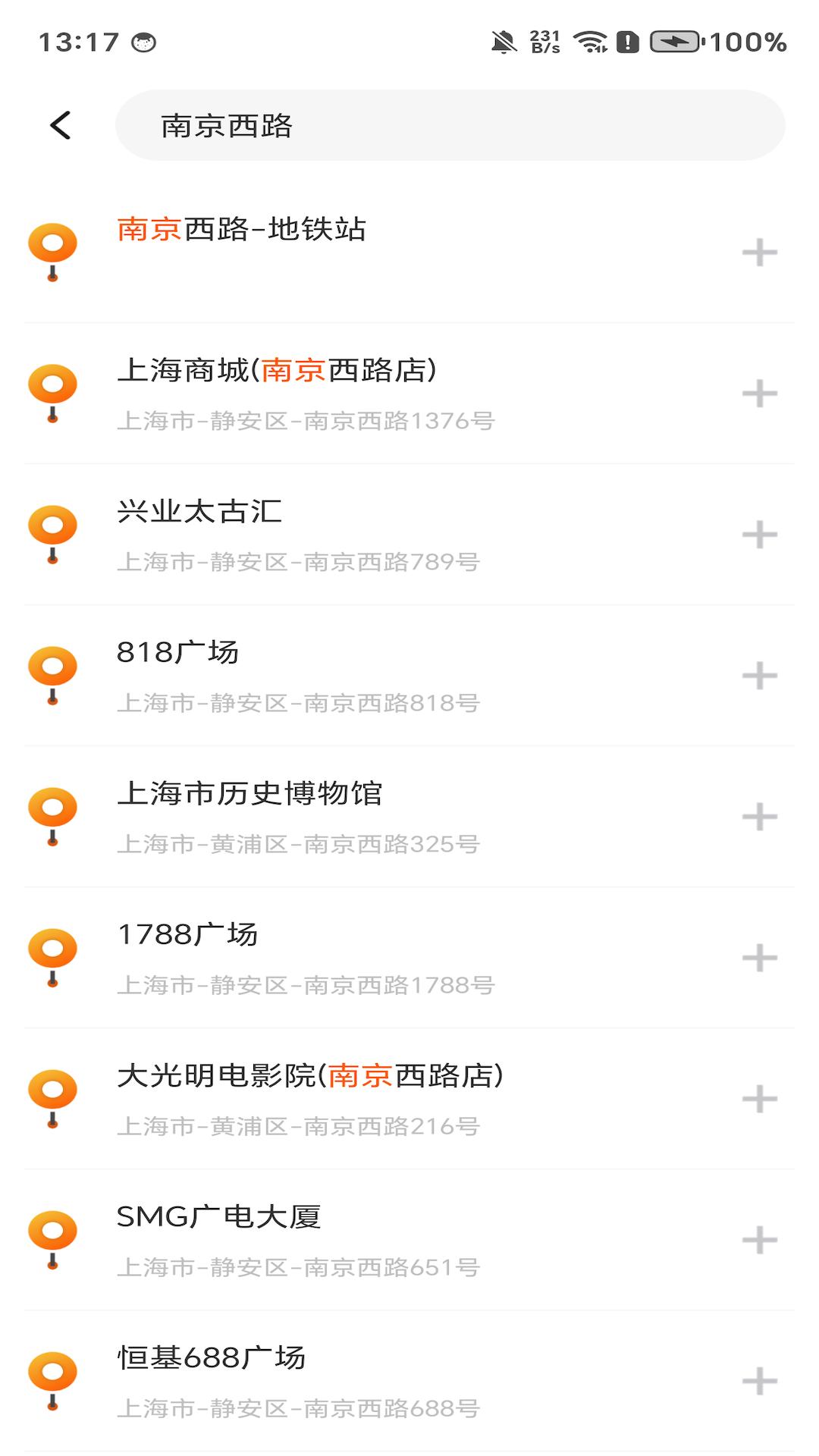Tap the plus button beside 818广场
This screenshot has width=819, height=1456.
coord(761,673)
